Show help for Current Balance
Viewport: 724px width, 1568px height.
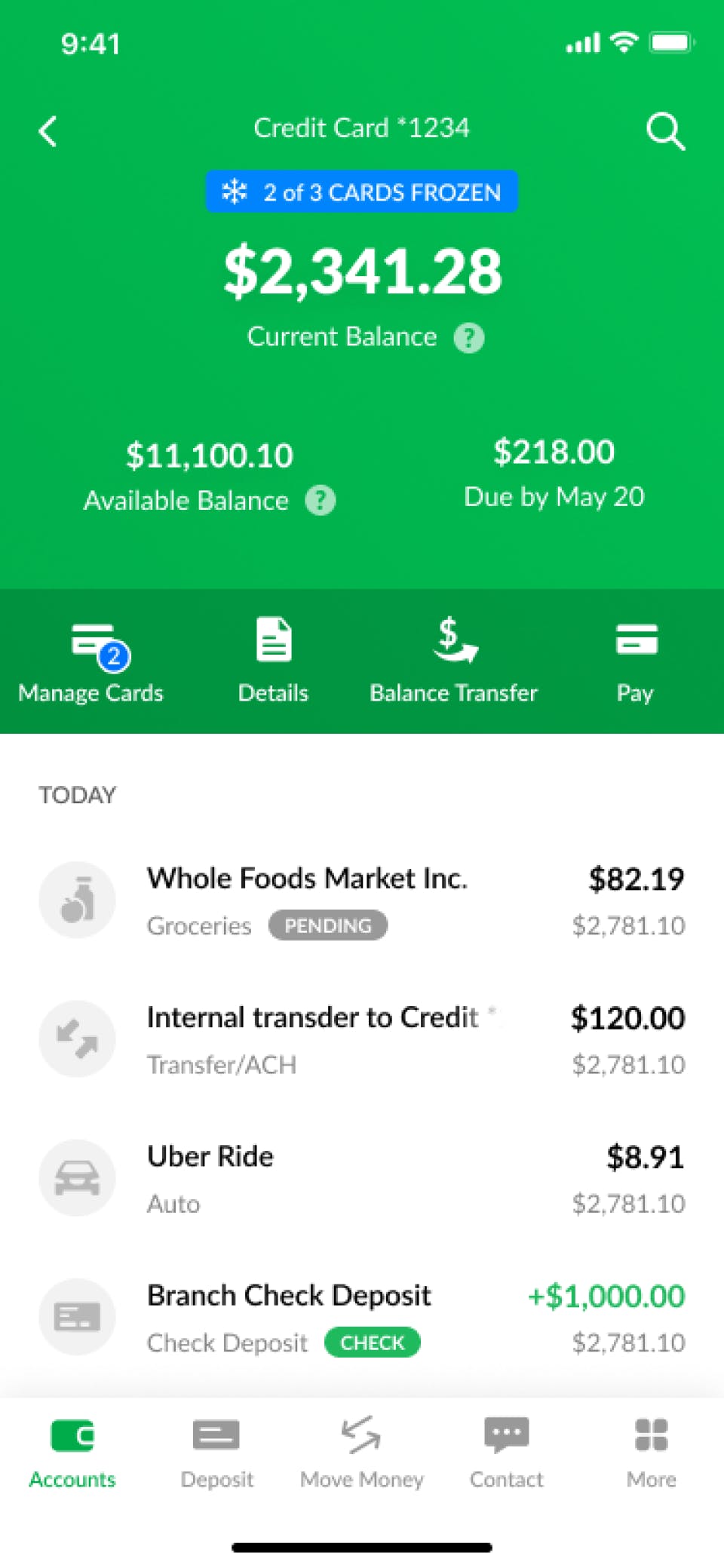point(469,338)
